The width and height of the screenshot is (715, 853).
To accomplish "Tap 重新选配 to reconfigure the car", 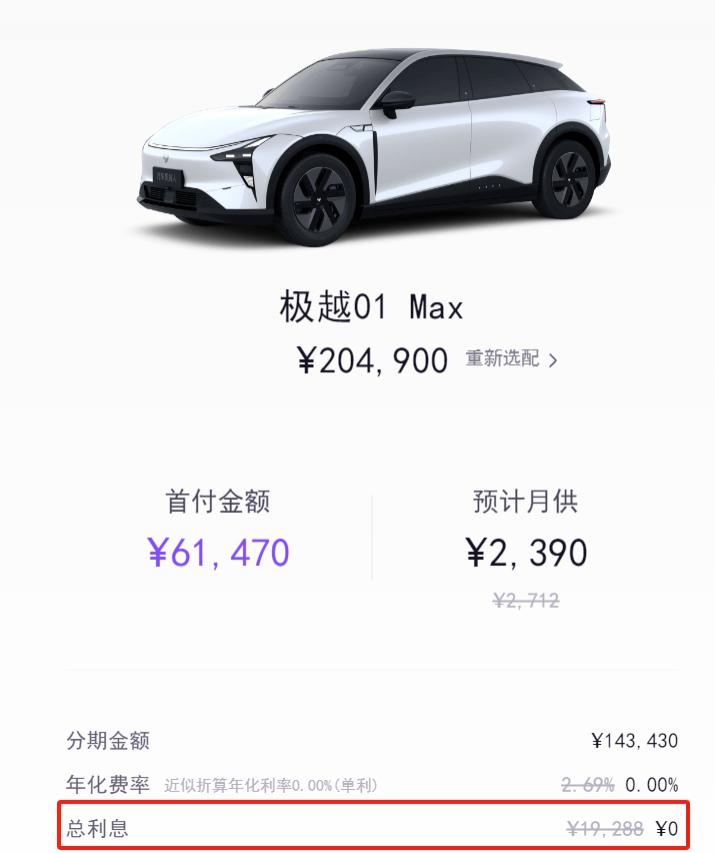I will tap(510, 359).
